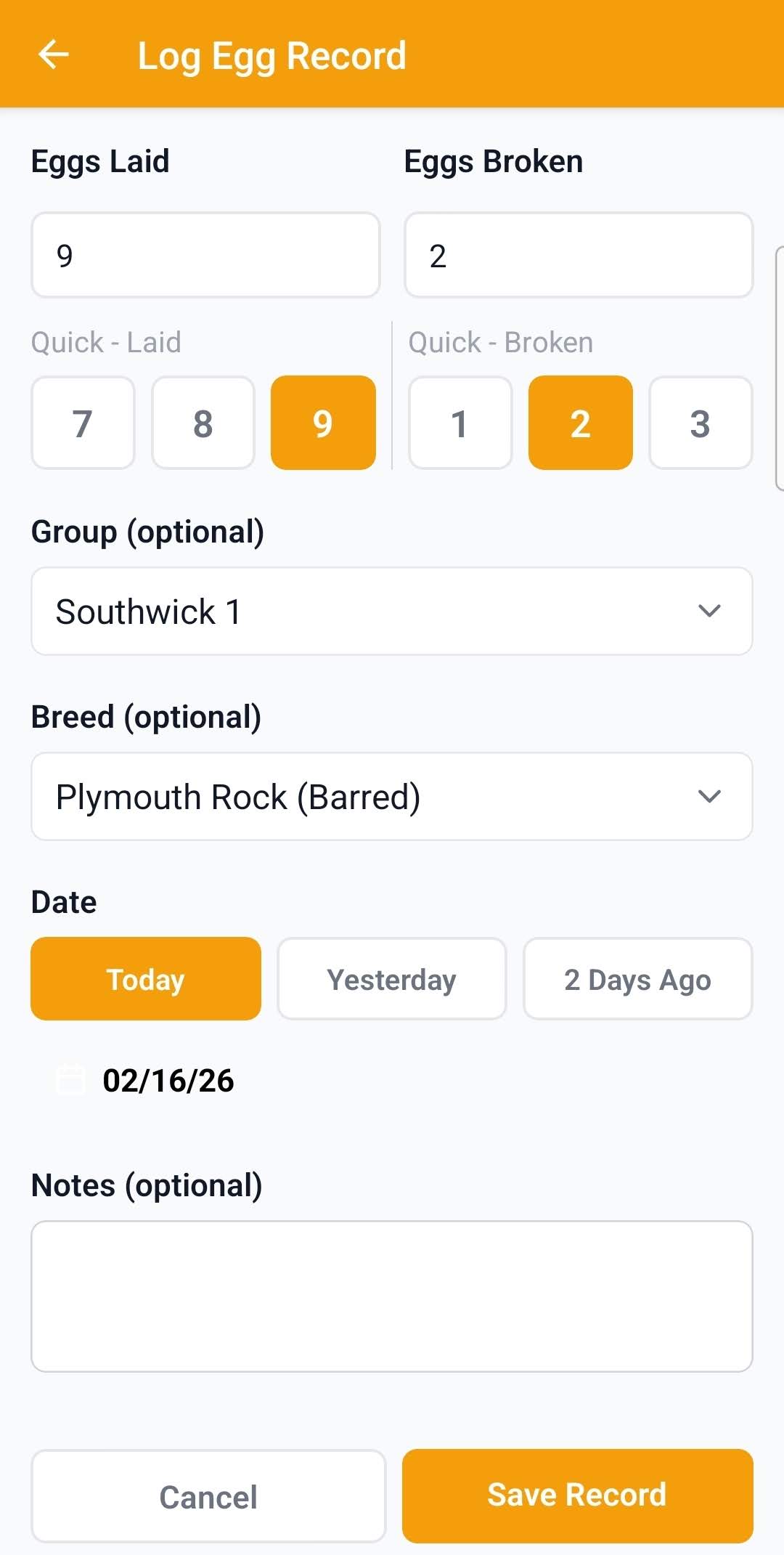Click the Eggs Broken input field
Screen dimensions: 784x1555
pyautogui.click(x=578, y=255)
